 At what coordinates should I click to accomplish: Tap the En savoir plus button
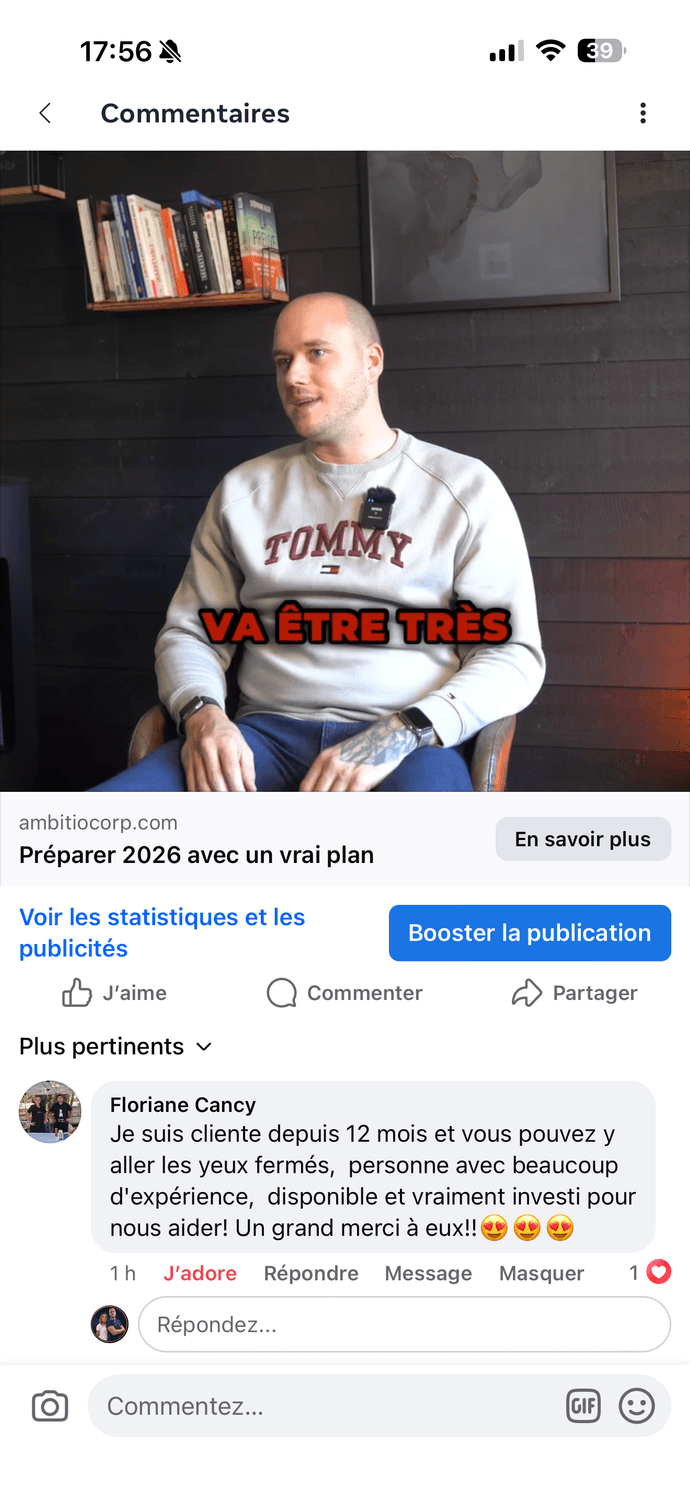(x=582, y=839)
